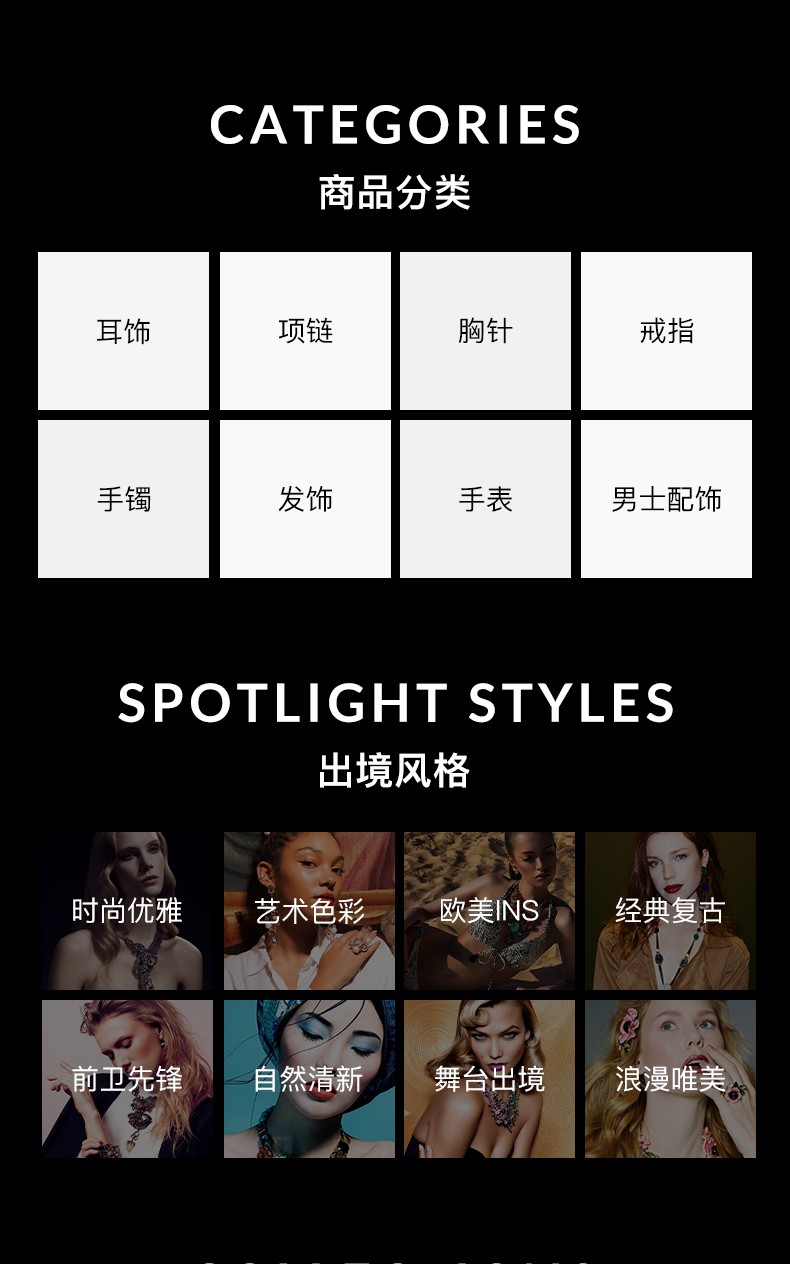The height and width of the screenshot is (1264, 790).
Task: View the 自然清新 style collection
Action: pyautogui.click(x=309, y=1079)
